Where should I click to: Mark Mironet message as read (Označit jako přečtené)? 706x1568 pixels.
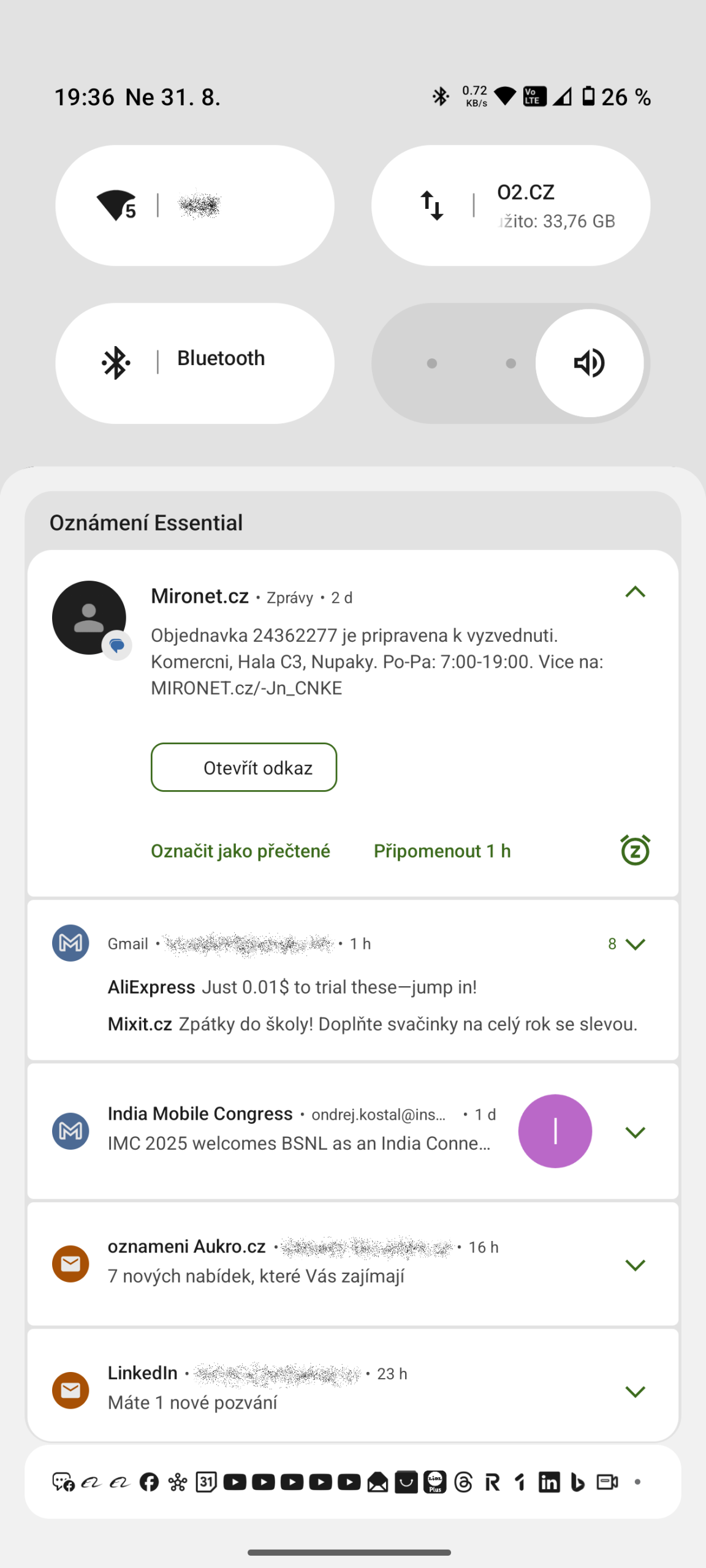(240, 851)
